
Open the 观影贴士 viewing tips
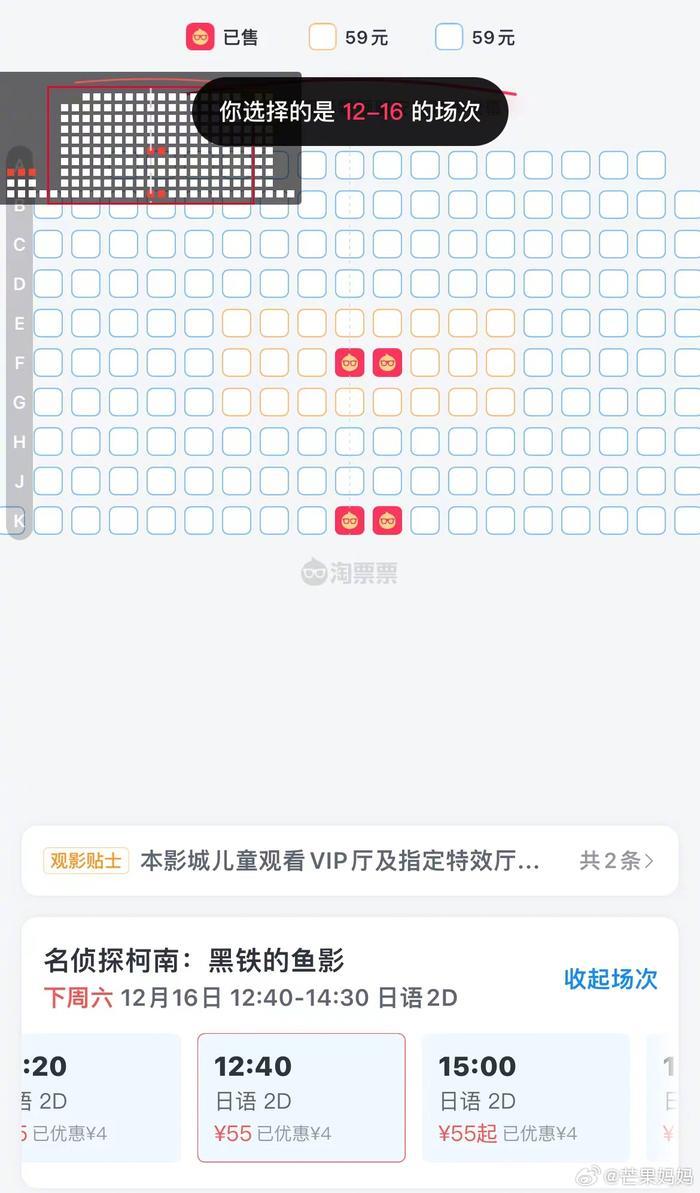point(349,860)
